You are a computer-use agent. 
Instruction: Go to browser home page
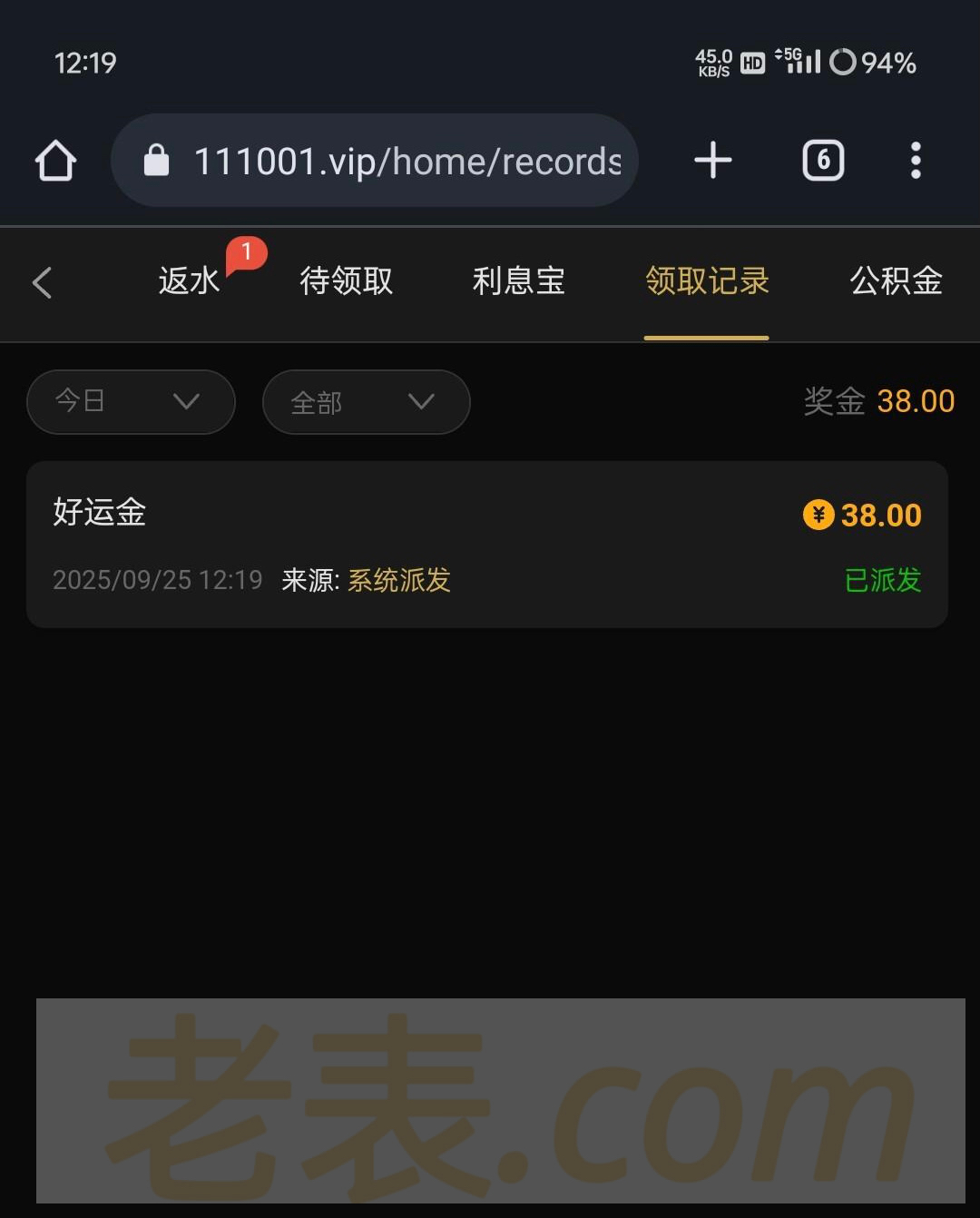55,161
